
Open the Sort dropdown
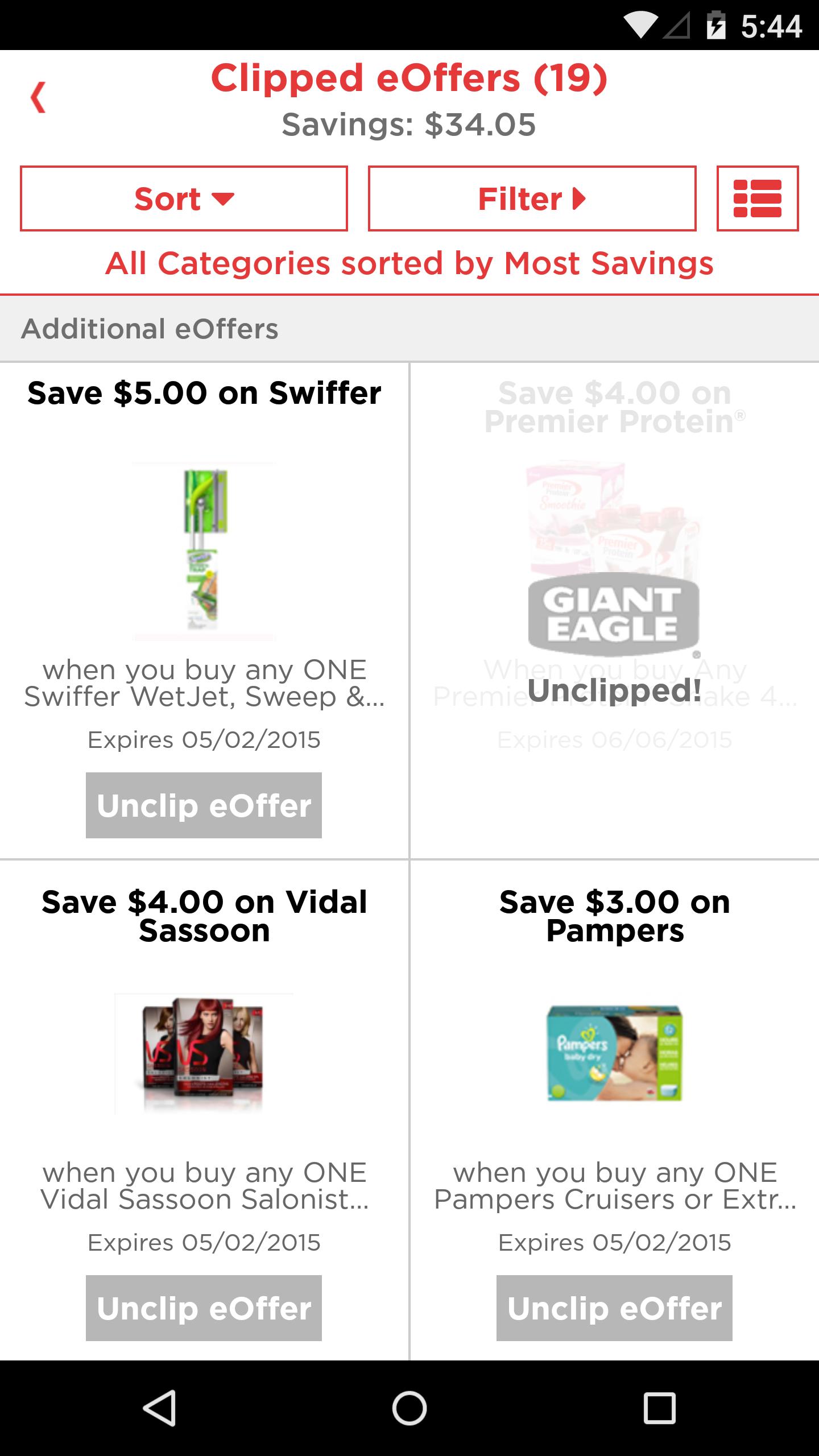pyautogui.click(x=184, y=198)
